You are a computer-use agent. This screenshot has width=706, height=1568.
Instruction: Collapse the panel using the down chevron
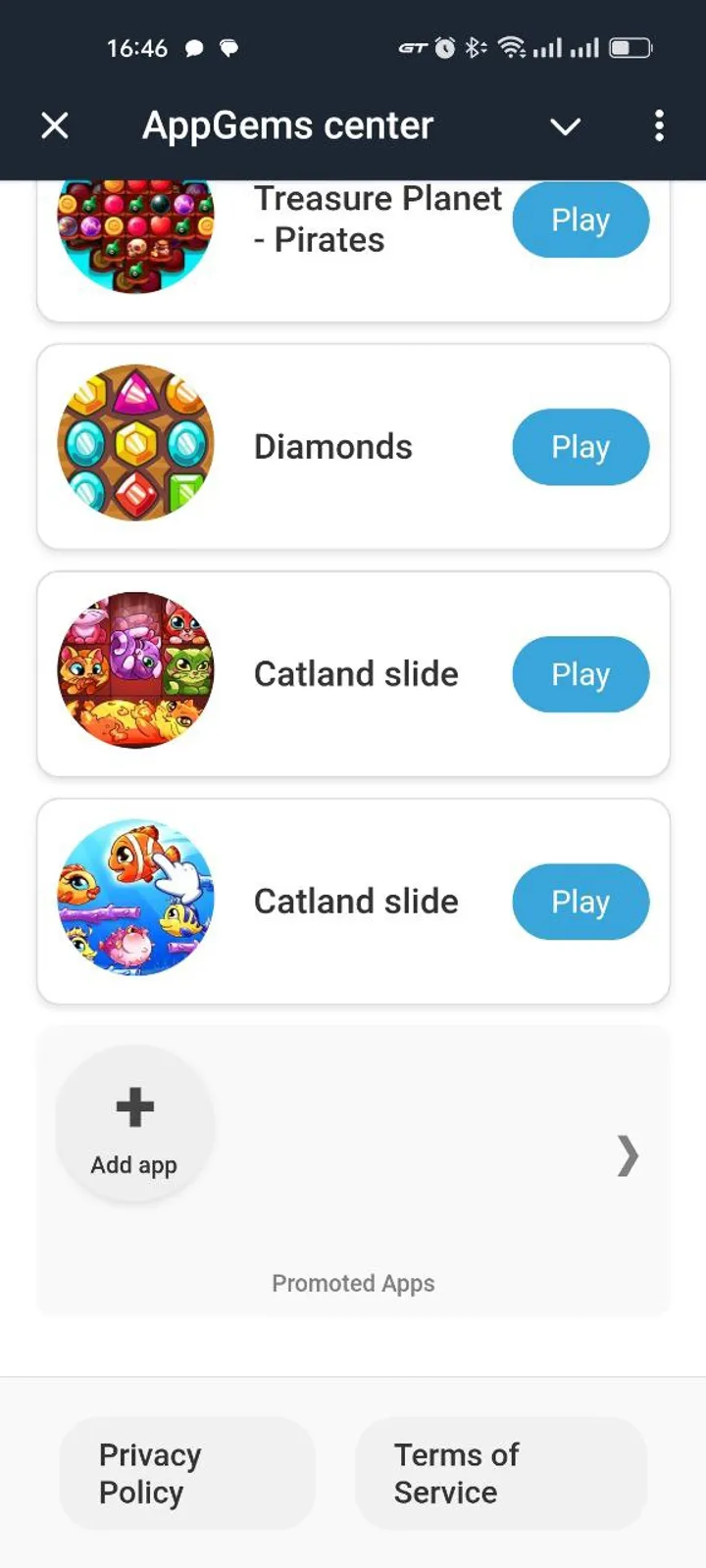point(566,127)
